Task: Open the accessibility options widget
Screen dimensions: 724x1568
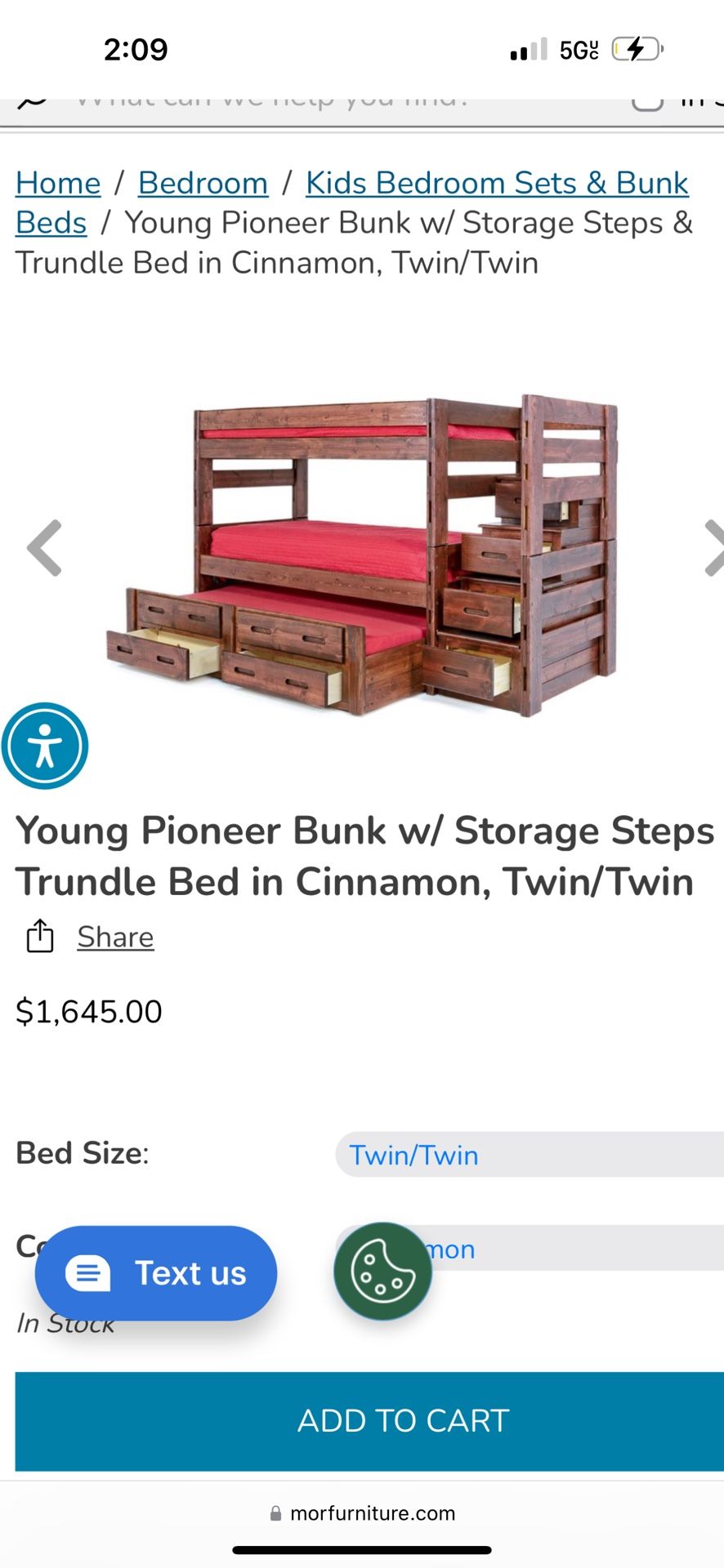Action: [x=45, y=746]
